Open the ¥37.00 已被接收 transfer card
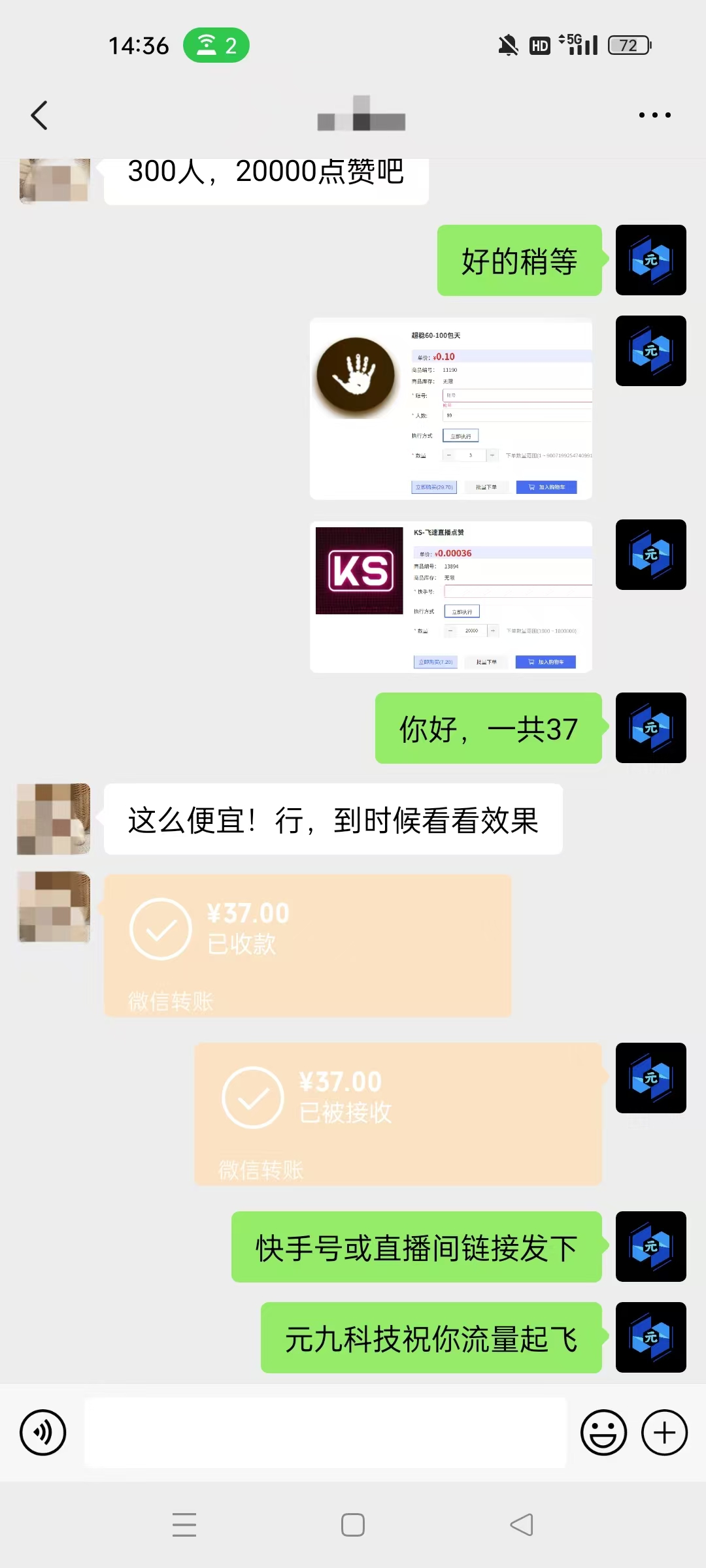706x1568 pixels. 398,1115
